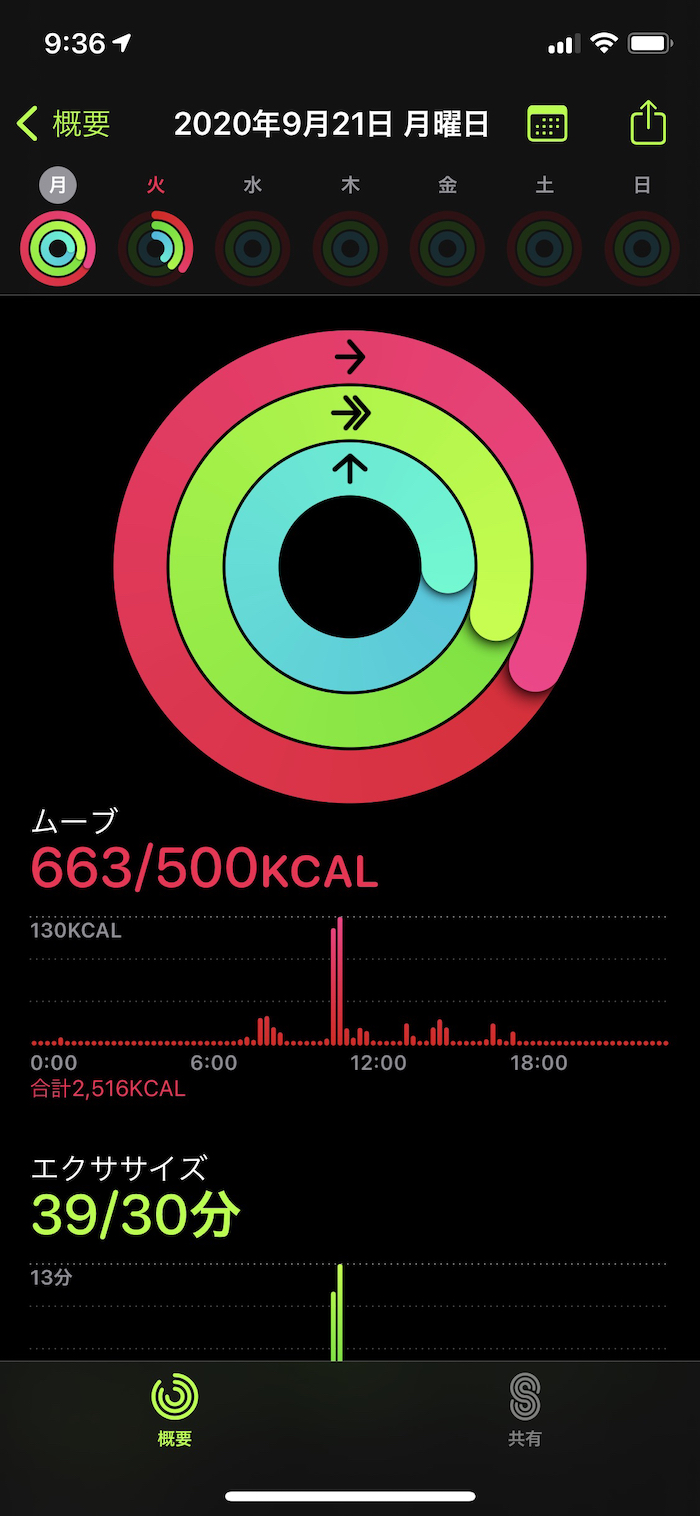
Task: Select Tuesday (火) rings
Action: (x=155, y=248)
